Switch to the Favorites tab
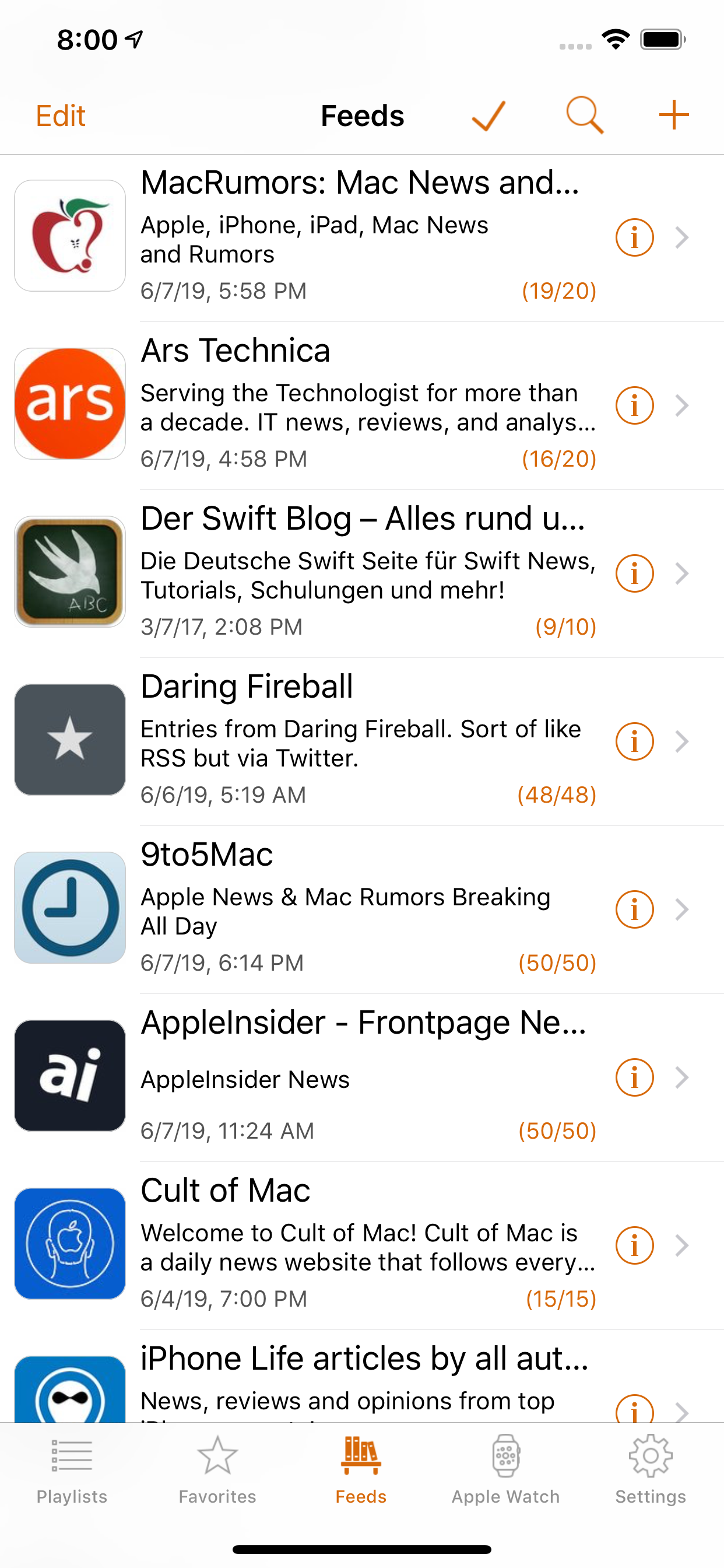724x1568 pixels. click(x=217, y=1473)
